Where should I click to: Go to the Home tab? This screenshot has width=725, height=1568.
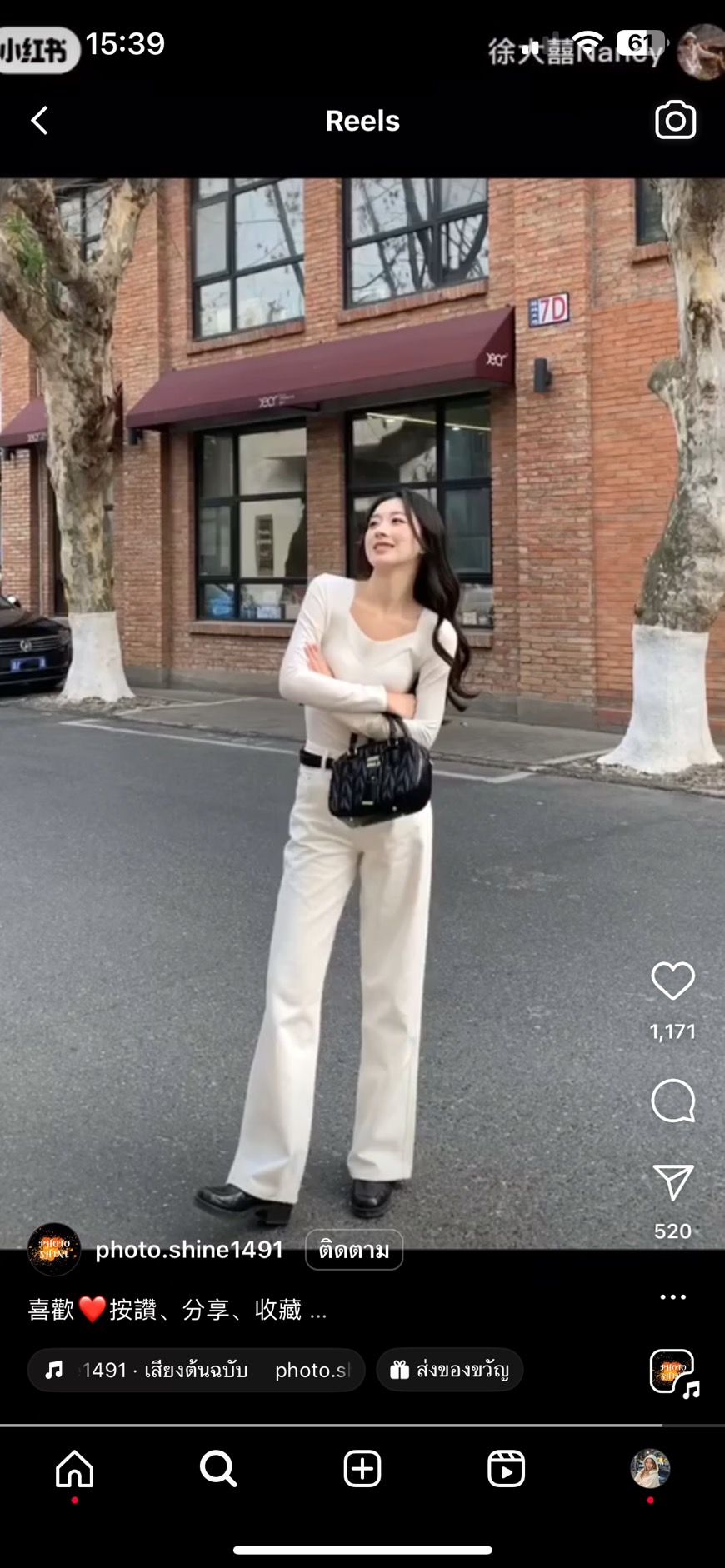tap(74, 1468)
